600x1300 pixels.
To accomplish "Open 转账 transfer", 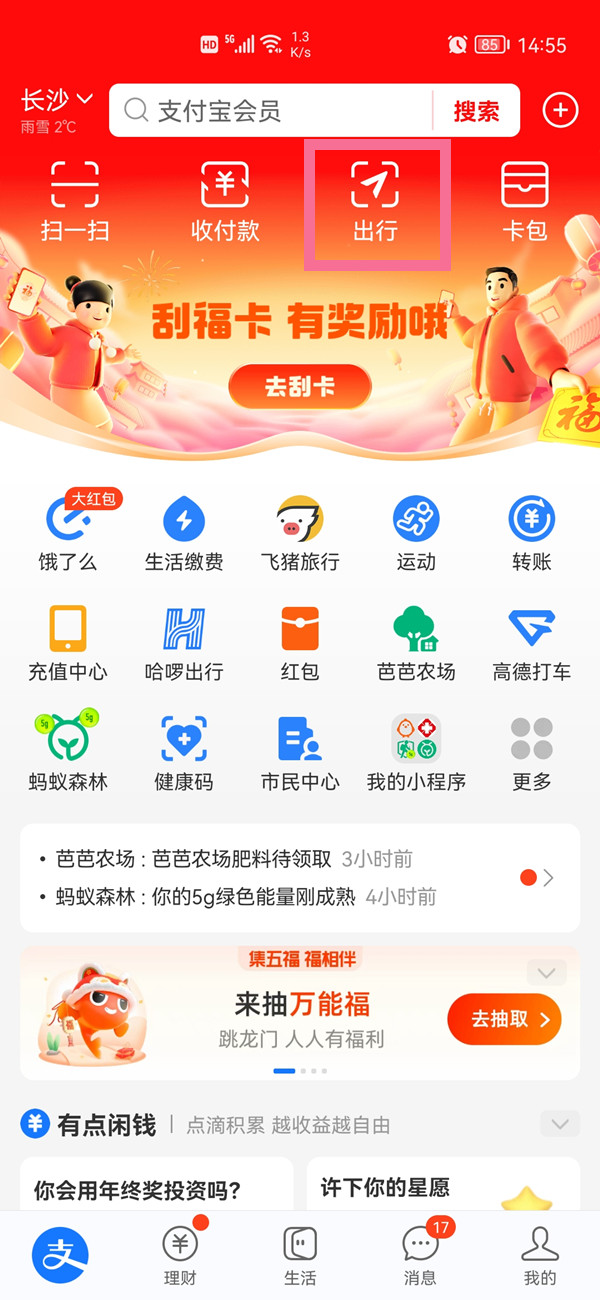I will [x=531, y=534].
